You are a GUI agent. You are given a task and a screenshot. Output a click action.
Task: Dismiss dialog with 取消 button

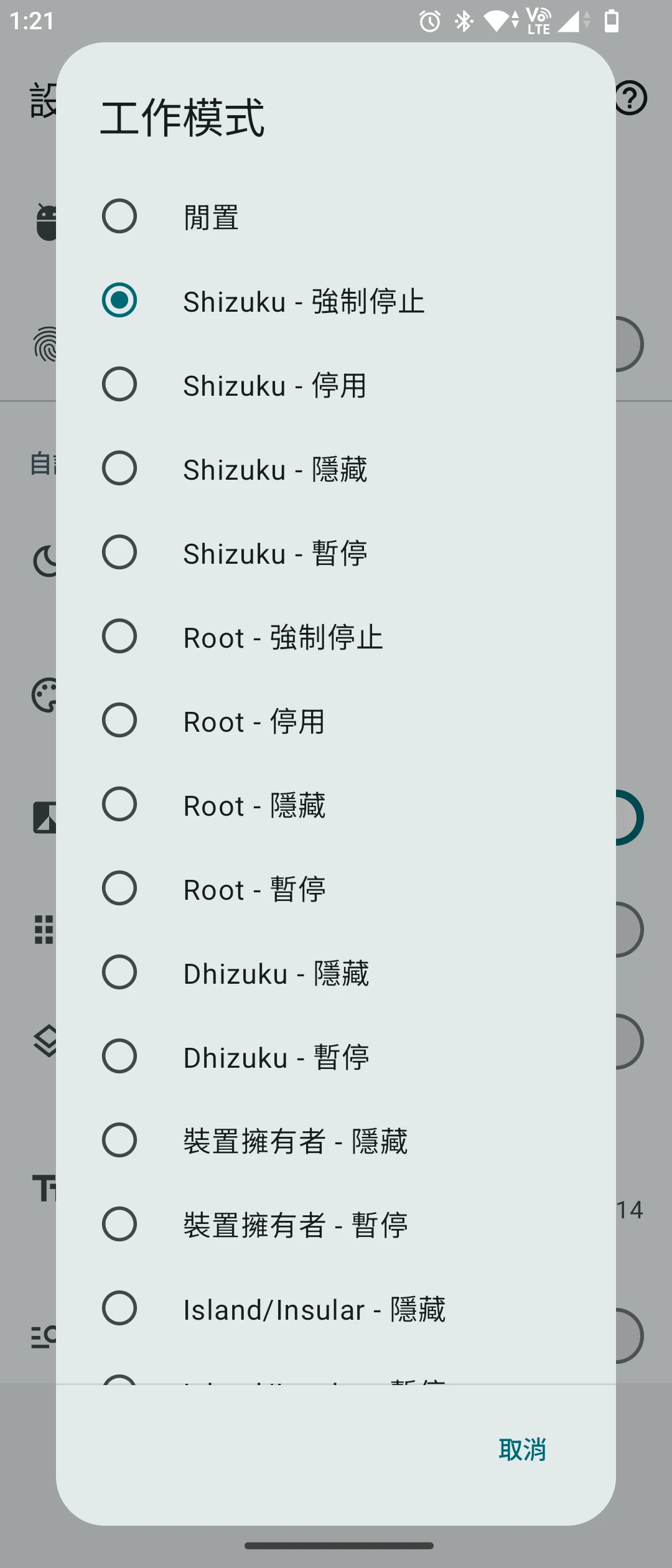click(522, 1450)
